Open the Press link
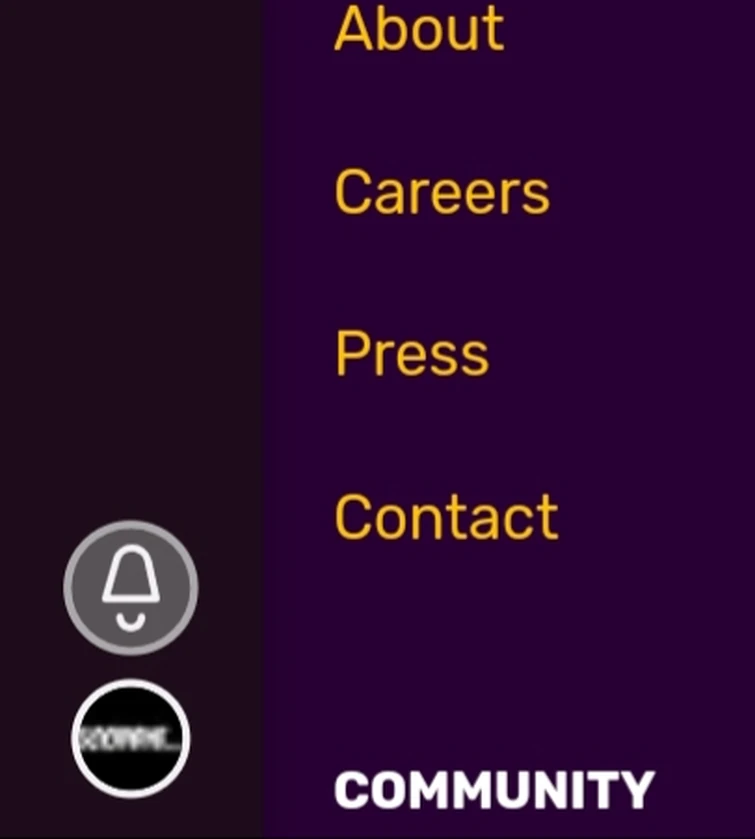The height and width of the screenshot is (839, 755). pyautogui.click(x=411, y=353)
